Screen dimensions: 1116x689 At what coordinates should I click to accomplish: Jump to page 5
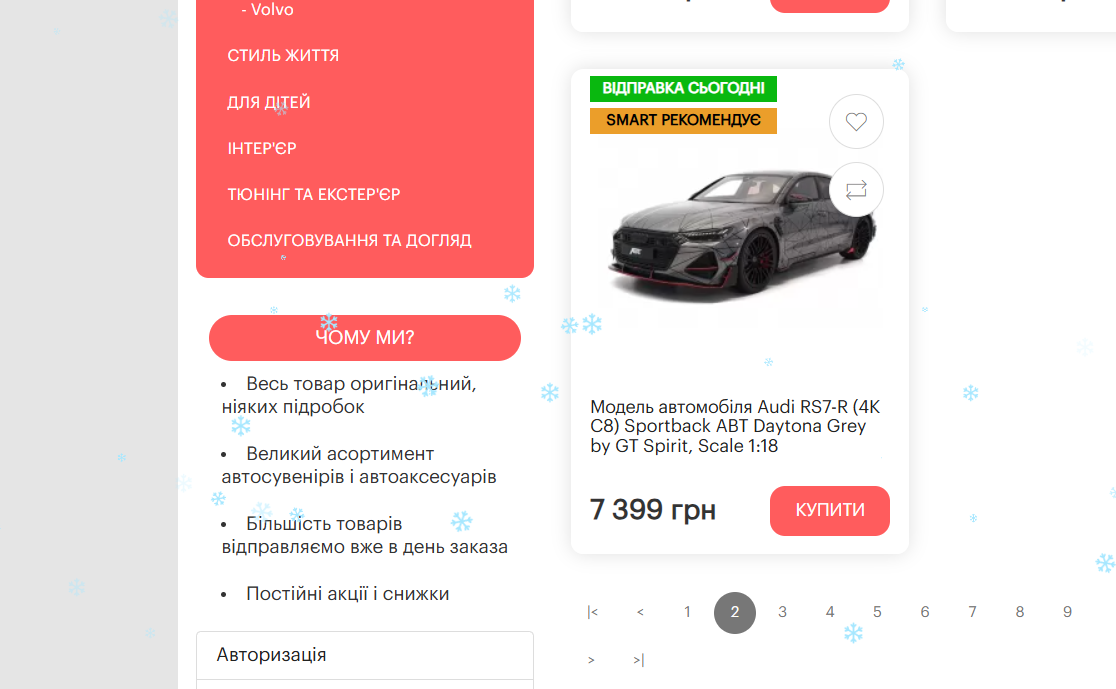pyautogui.click(x=877, y=612)
